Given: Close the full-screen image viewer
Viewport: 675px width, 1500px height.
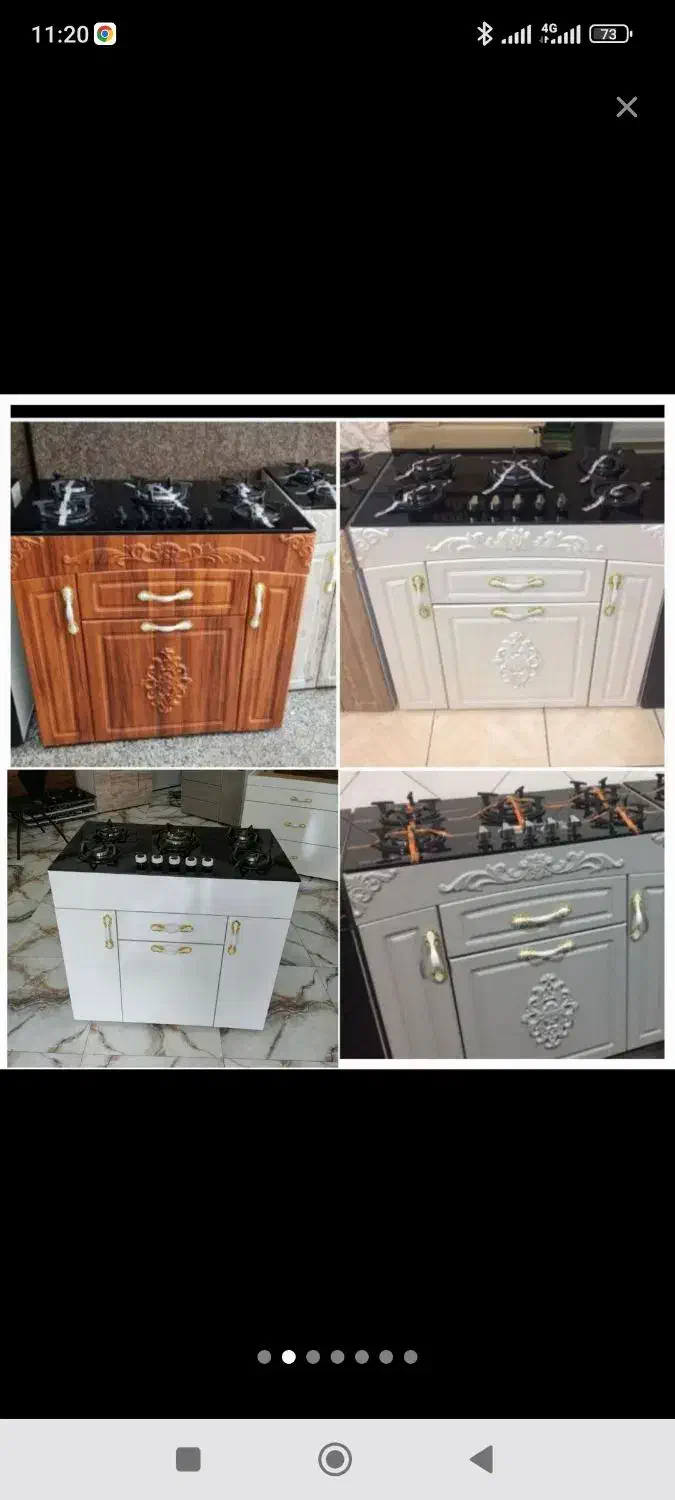Looking at the screenshot, I should 627,107.
